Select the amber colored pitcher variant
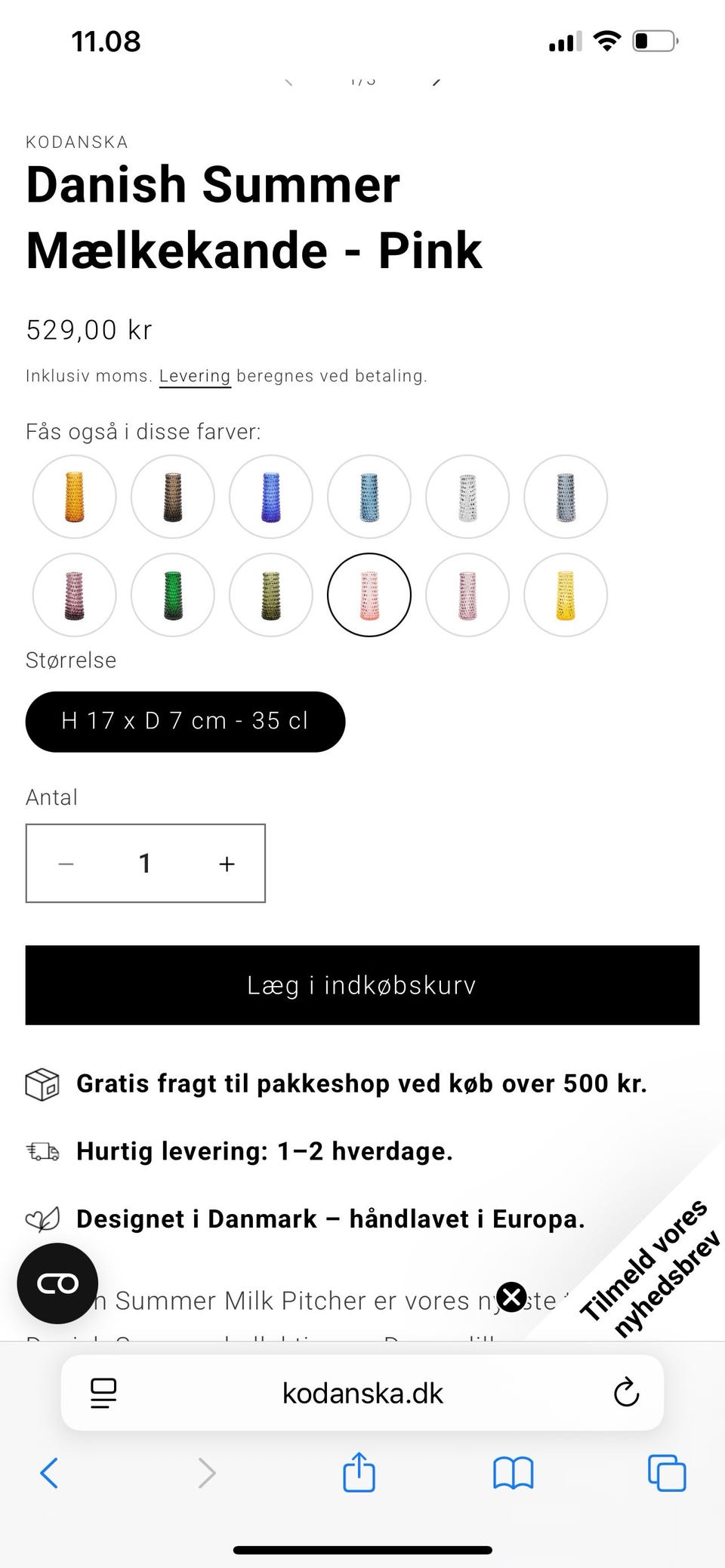 73,497
